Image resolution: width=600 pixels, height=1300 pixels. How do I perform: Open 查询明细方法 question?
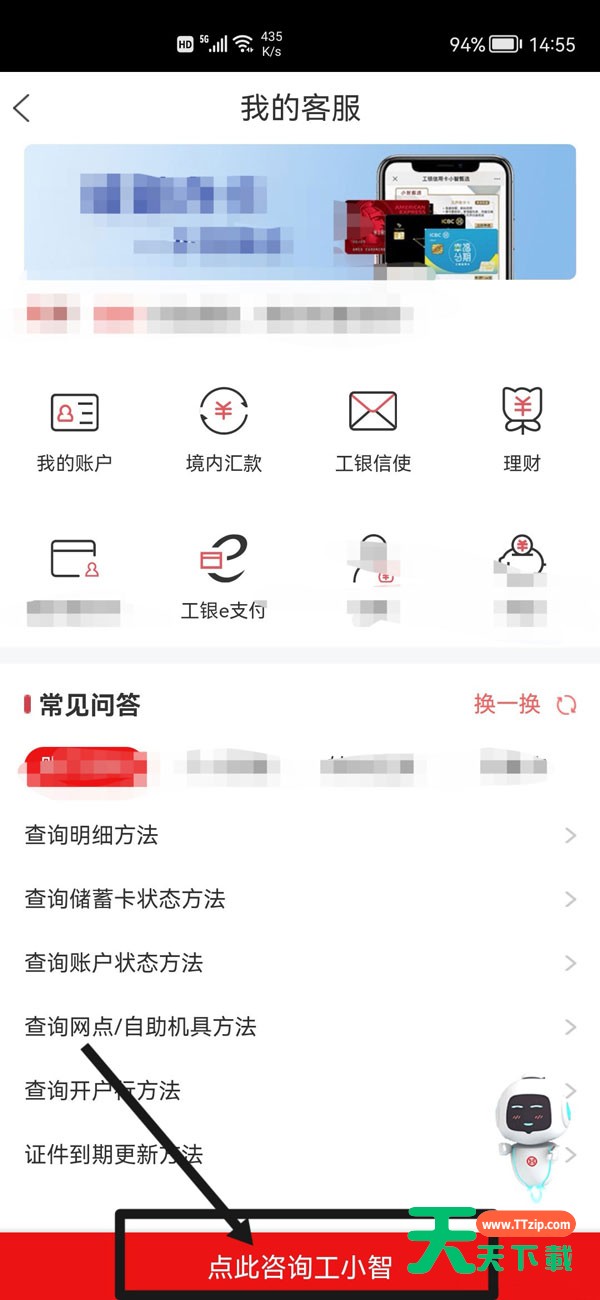pyautogui.click(x=300, y=835)
